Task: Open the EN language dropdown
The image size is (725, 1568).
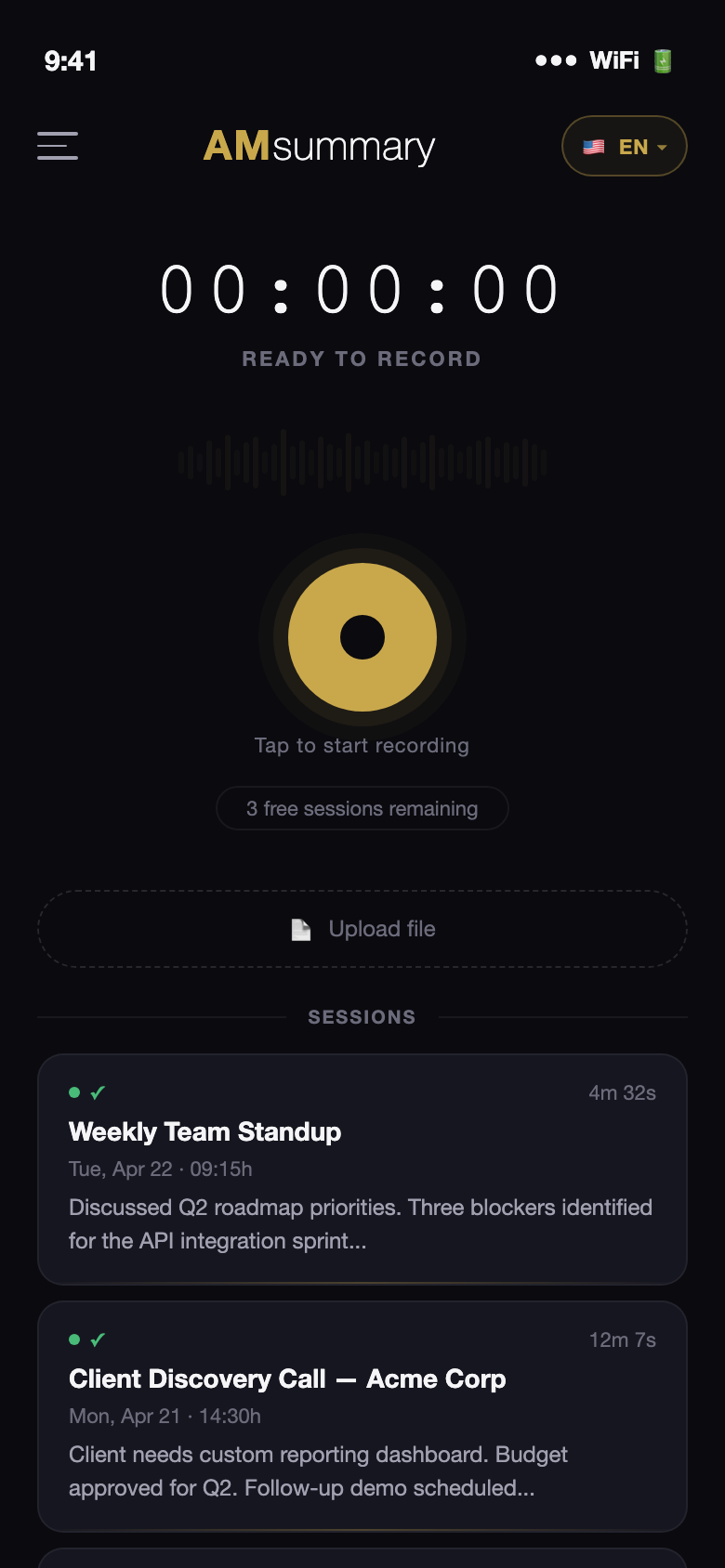Action: (625, 147)
